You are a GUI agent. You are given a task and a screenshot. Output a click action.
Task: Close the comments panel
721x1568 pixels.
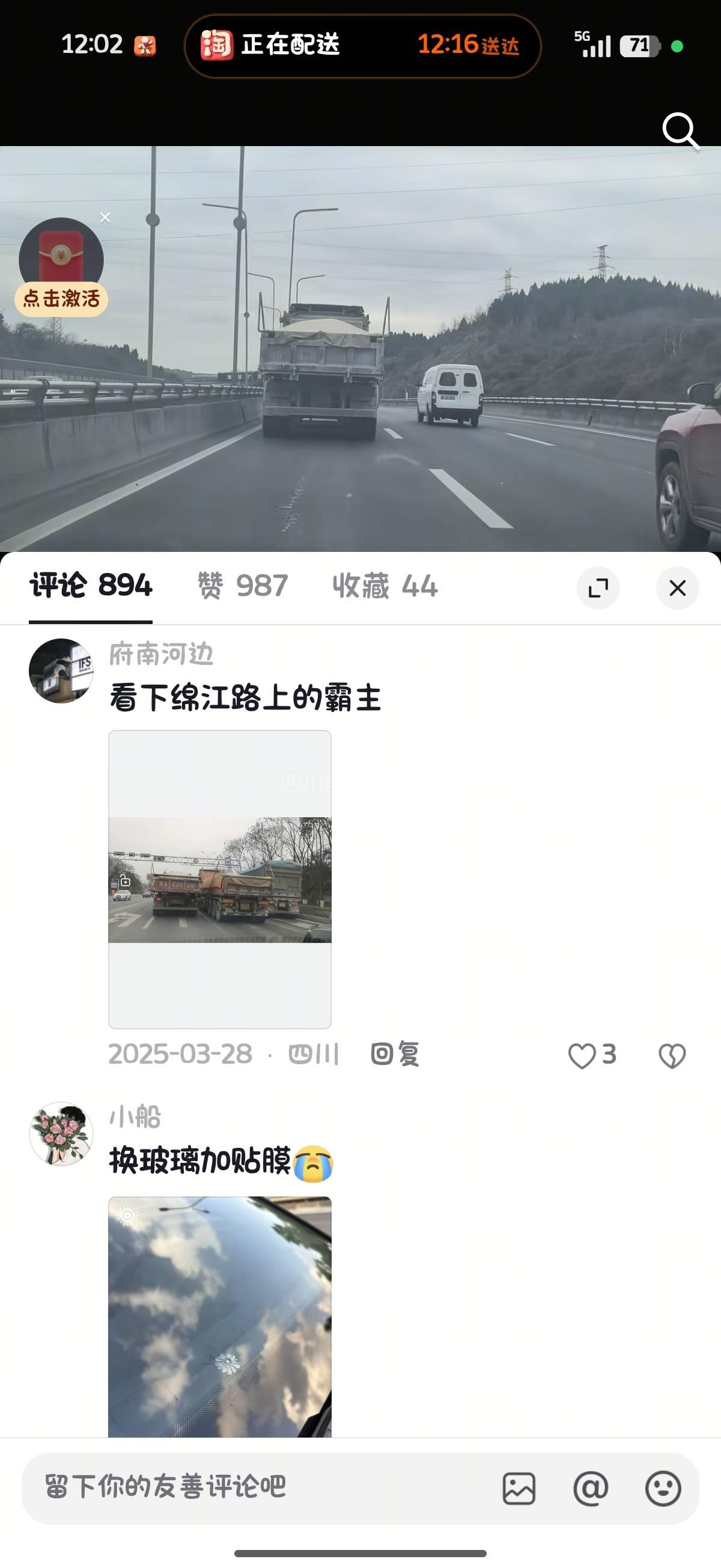(677, 588)
